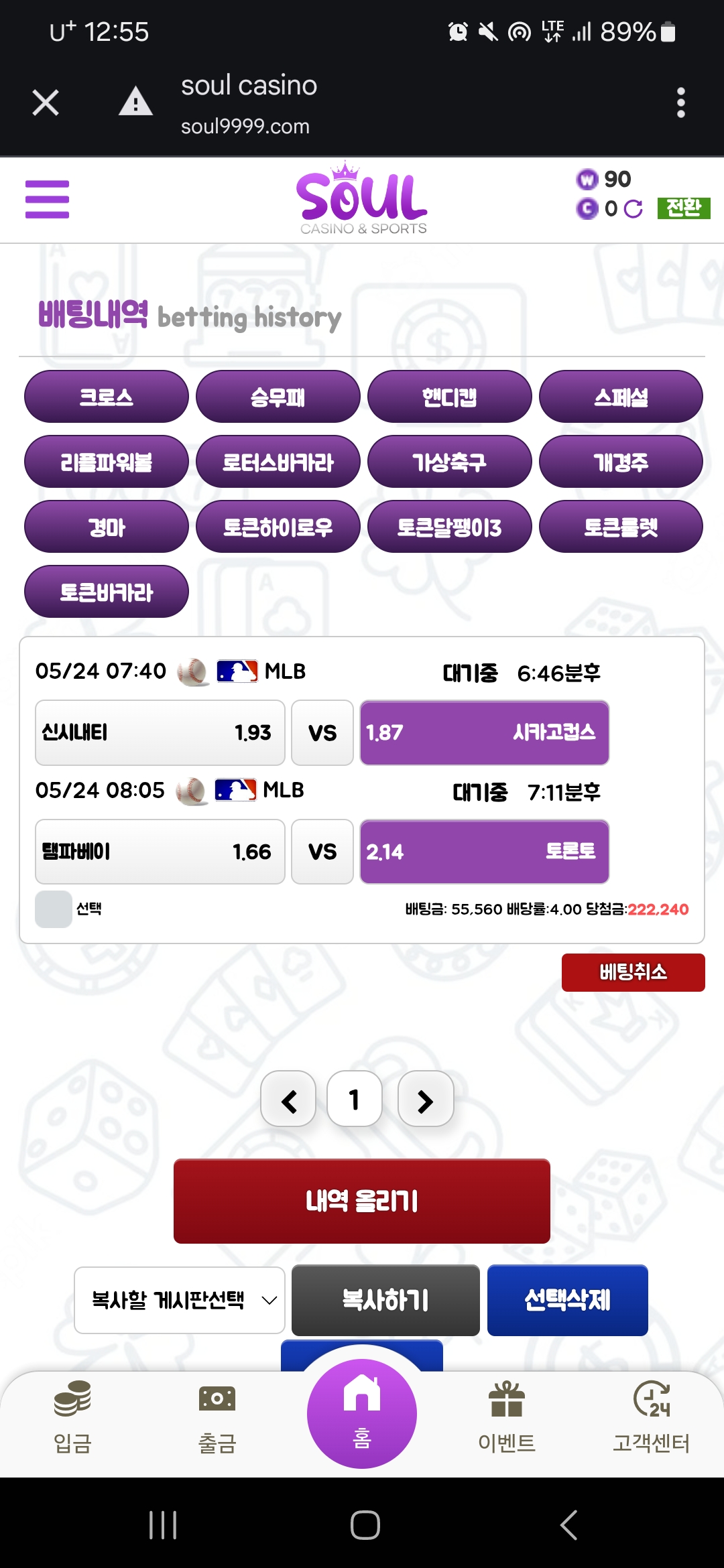Select the 승무패 betting category

[x=278, y=397]
